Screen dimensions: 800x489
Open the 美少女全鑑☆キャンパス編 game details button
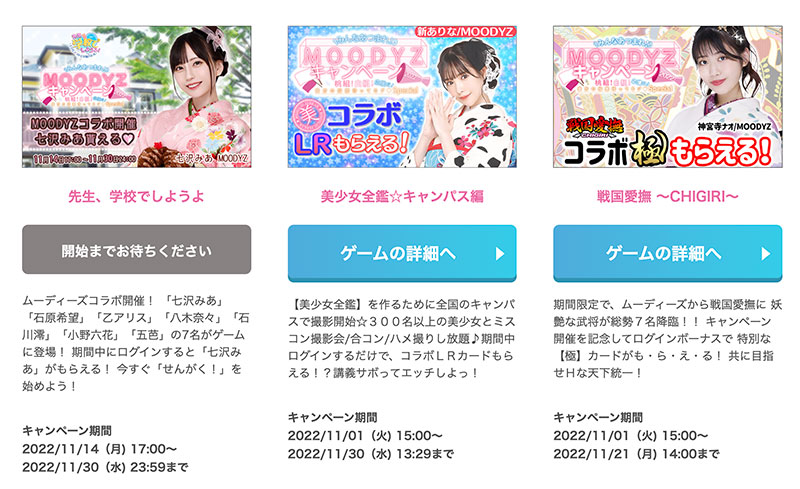(x=402, y=254)
